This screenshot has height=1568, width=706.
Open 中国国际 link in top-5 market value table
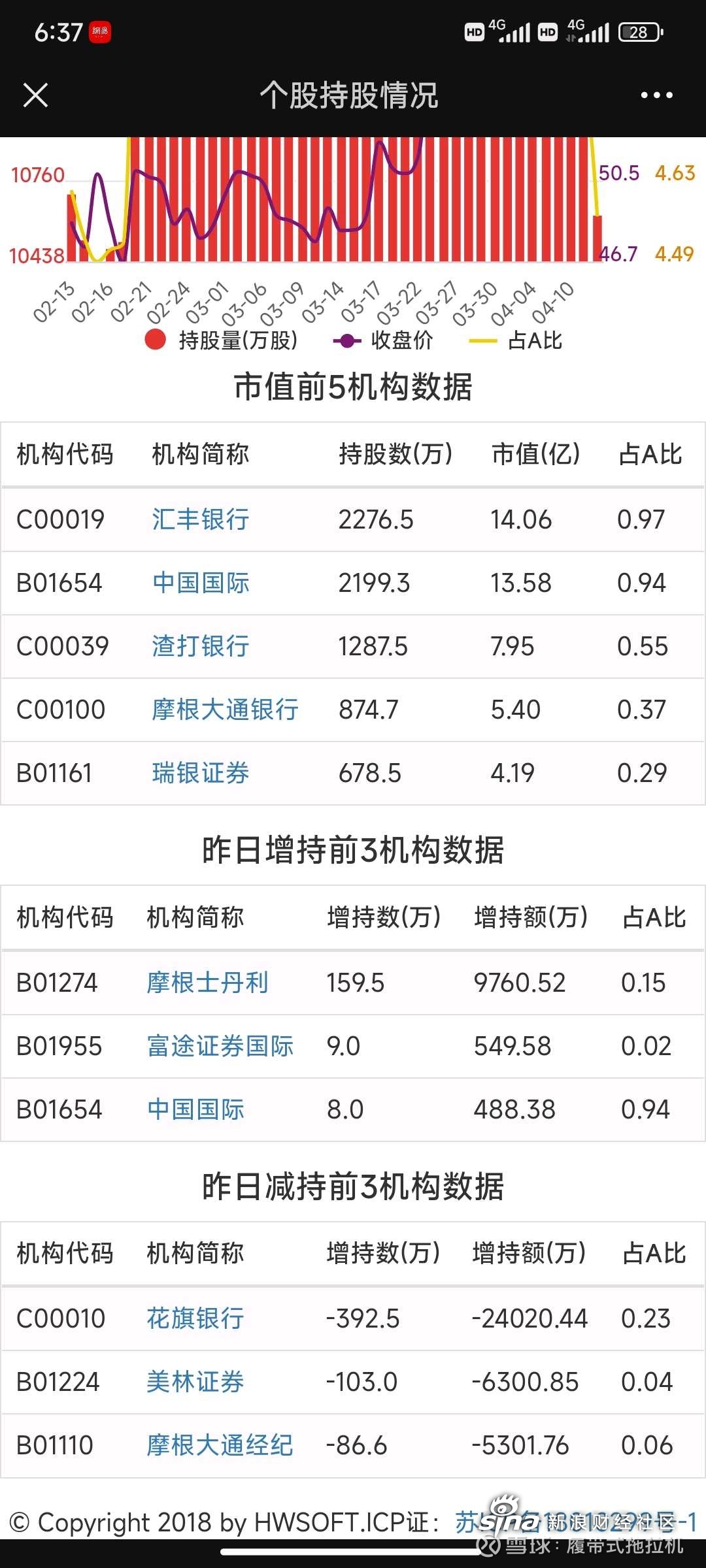coord(201,583)
